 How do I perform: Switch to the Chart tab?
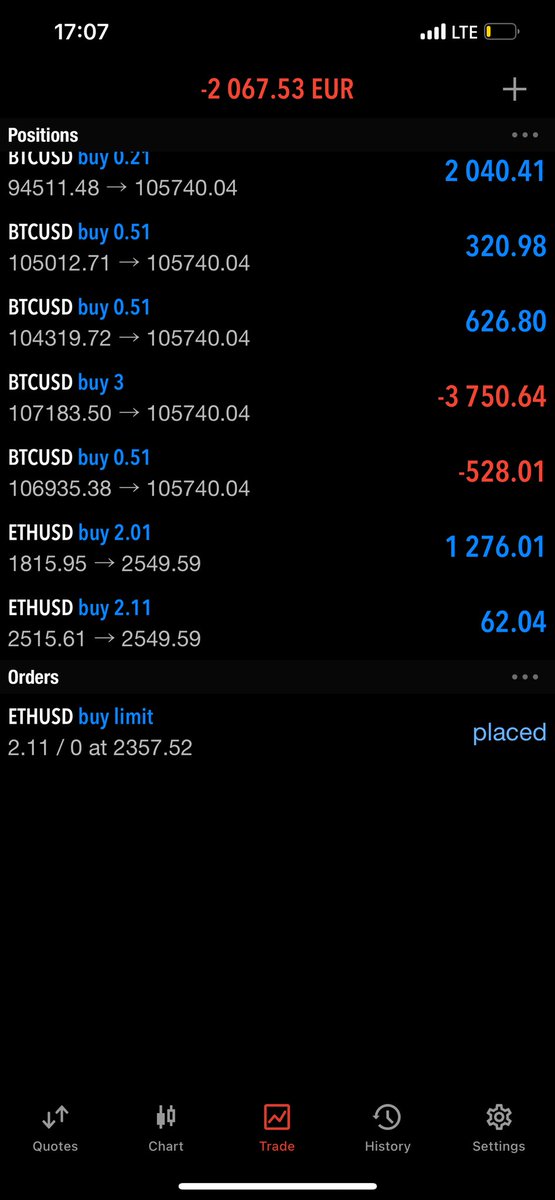click(166, 1129)
